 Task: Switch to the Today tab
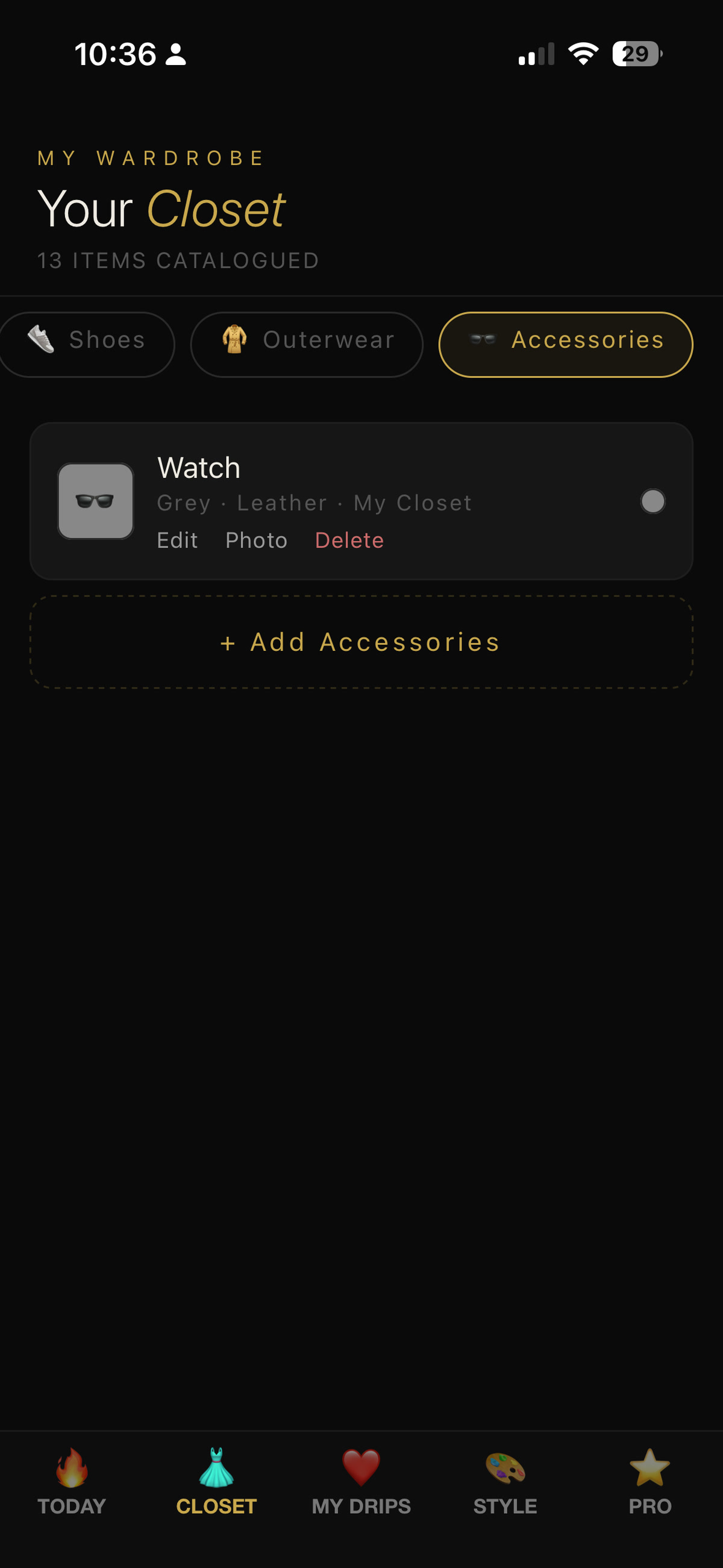[72, 1482]
